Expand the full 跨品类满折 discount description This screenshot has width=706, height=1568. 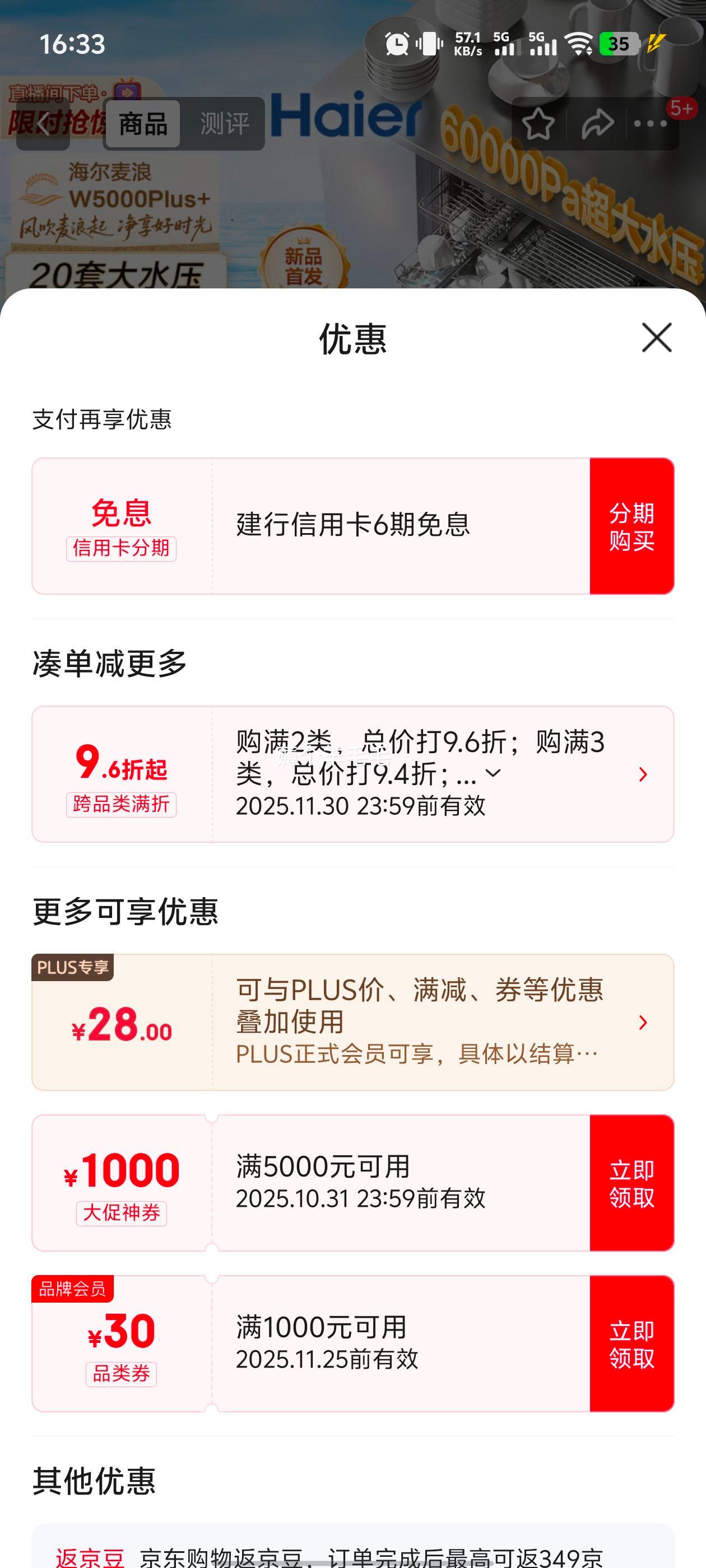(495, 775)
